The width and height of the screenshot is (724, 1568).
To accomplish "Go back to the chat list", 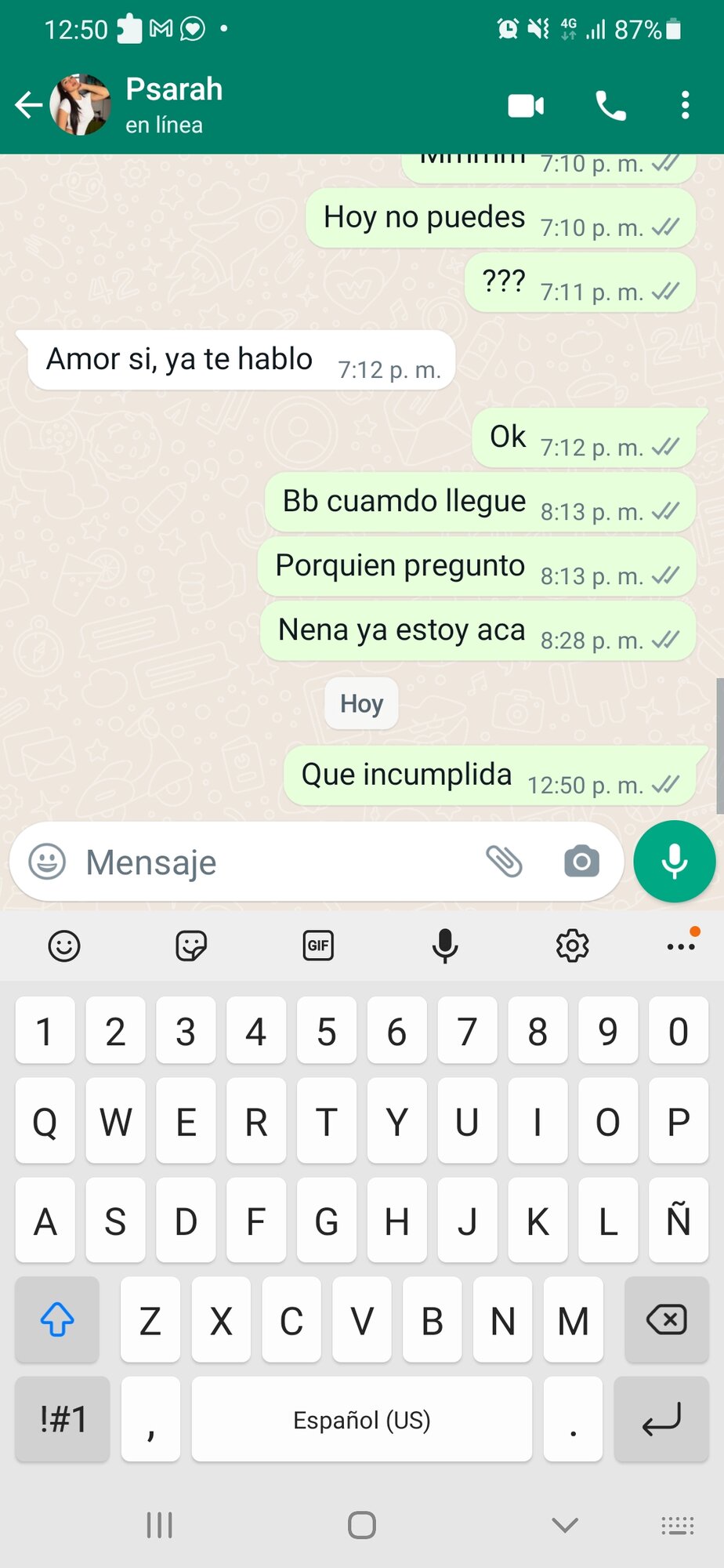I will pyautogui.click(x=28, y=105).
